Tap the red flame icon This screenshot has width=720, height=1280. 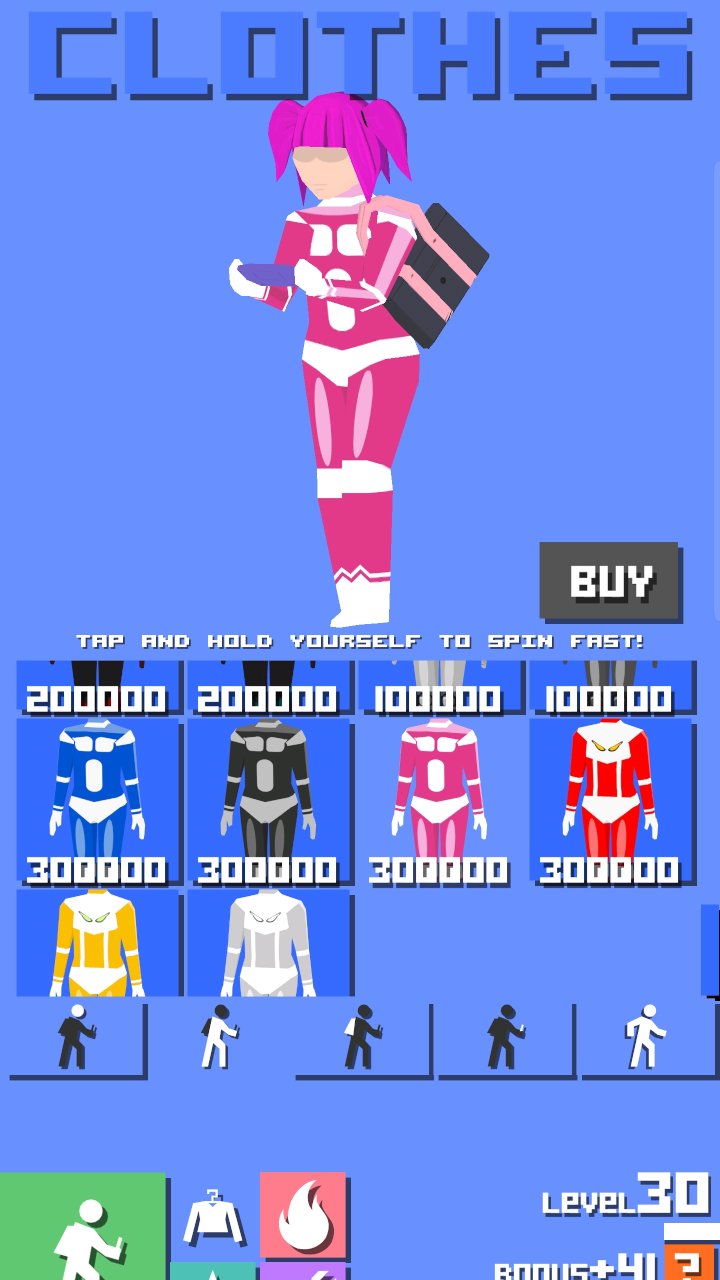coord(303,1214)
